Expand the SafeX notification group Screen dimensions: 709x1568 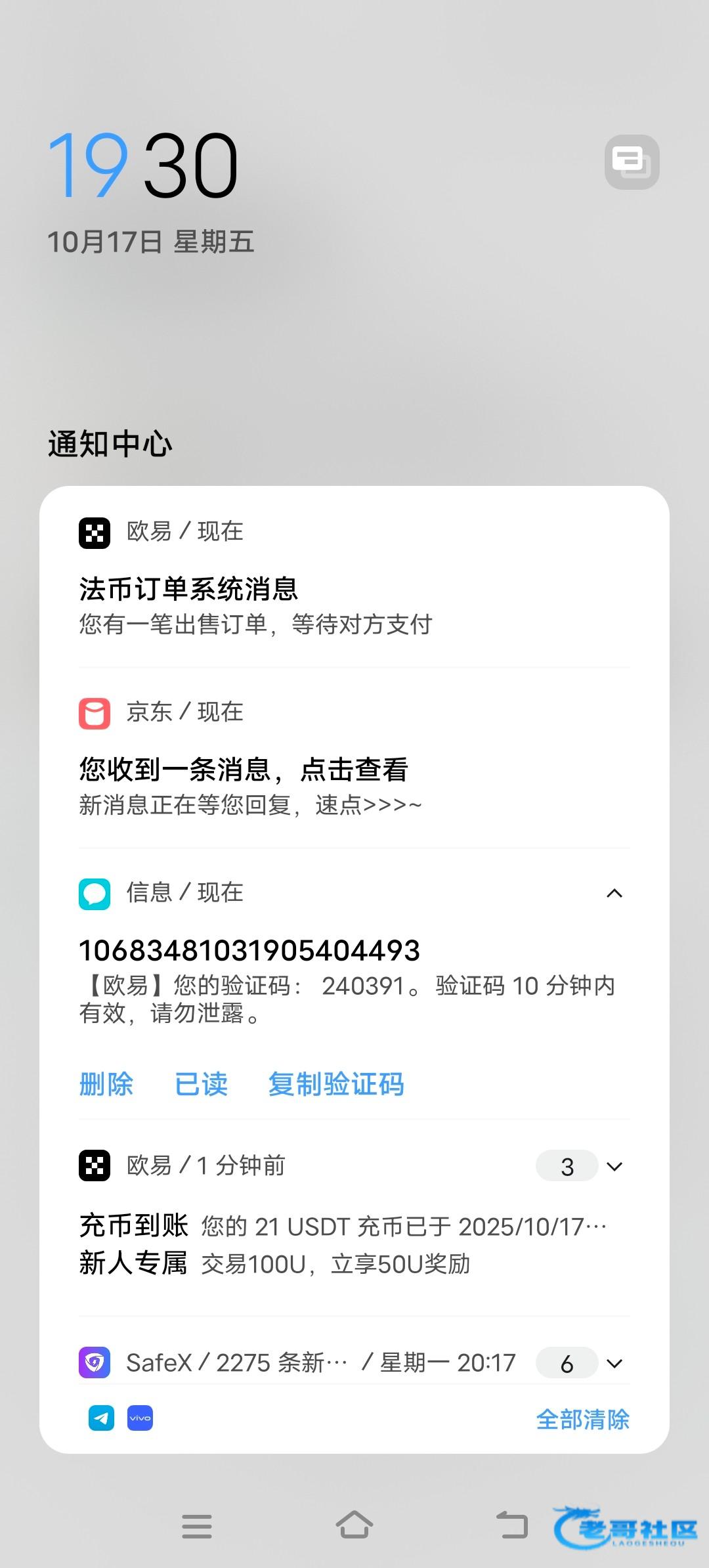[614, 1364]
